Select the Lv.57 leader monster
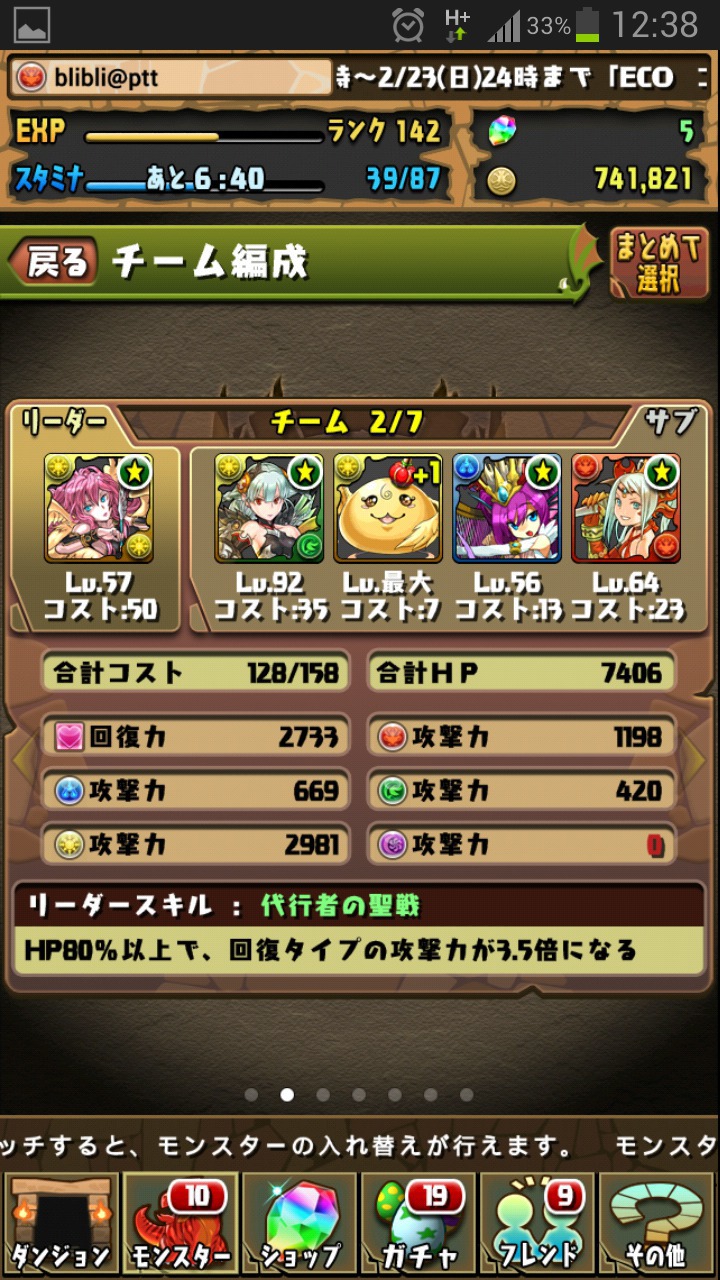The width and height of the screenshot is (720, 1280). (x=99, y=507)
